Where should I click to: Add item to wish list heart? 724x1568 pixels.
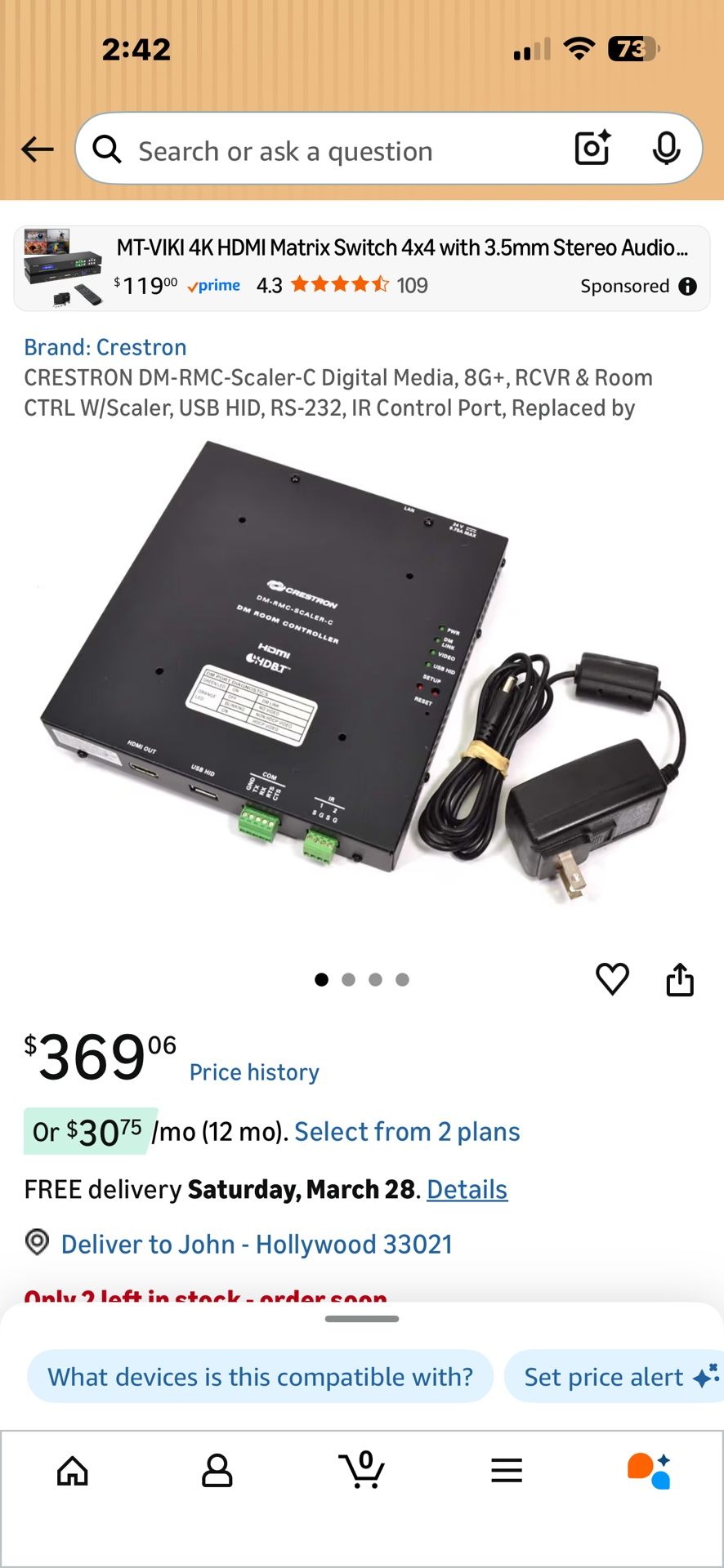pyautogui.click(x=612, y=979)
